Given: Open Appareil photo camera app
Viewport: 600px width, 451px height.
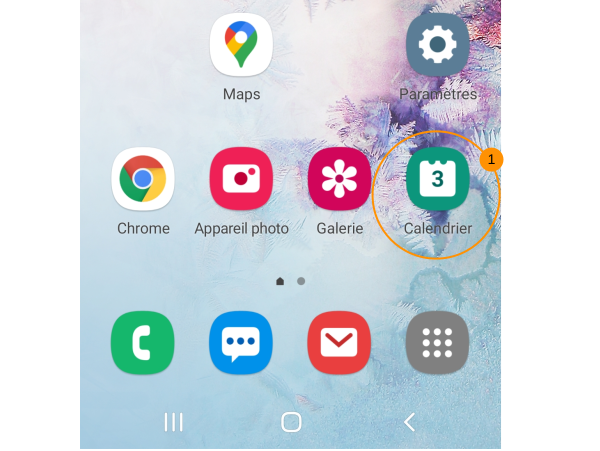Looking at the screenshot, I should [241, 179].
